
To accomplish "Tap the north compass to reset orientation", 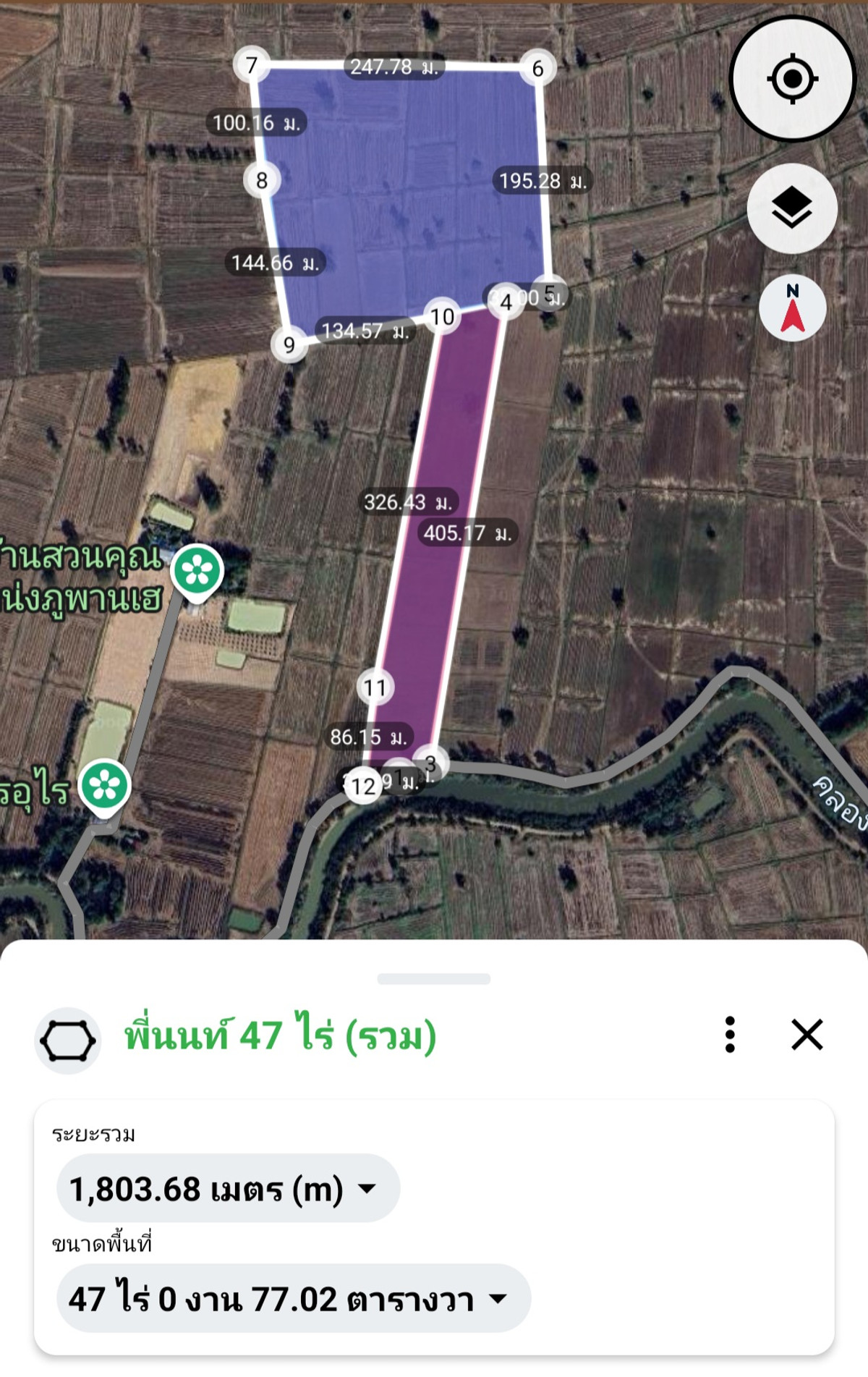I will pos(793,308).
